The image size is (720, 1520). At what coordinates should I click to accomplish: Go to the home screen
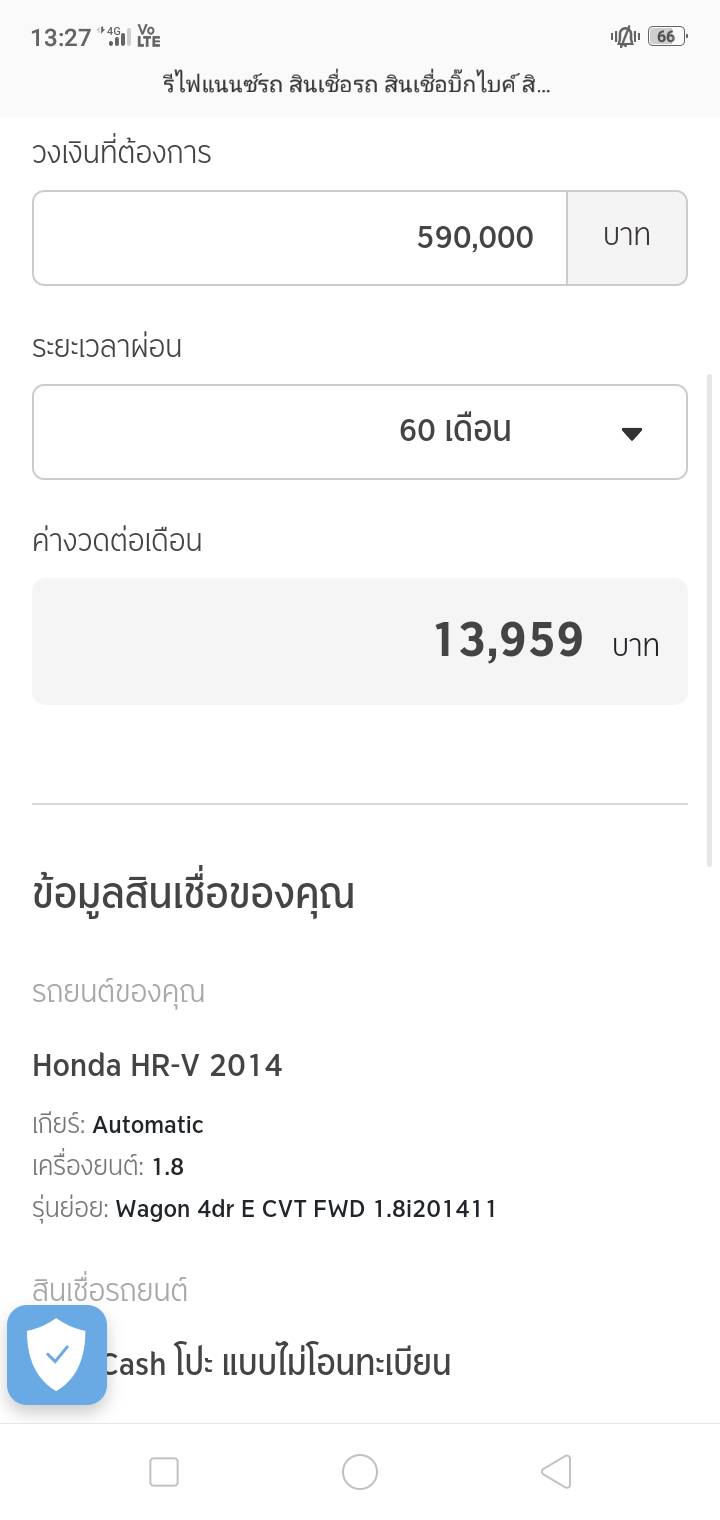[x=360, y=1471]
